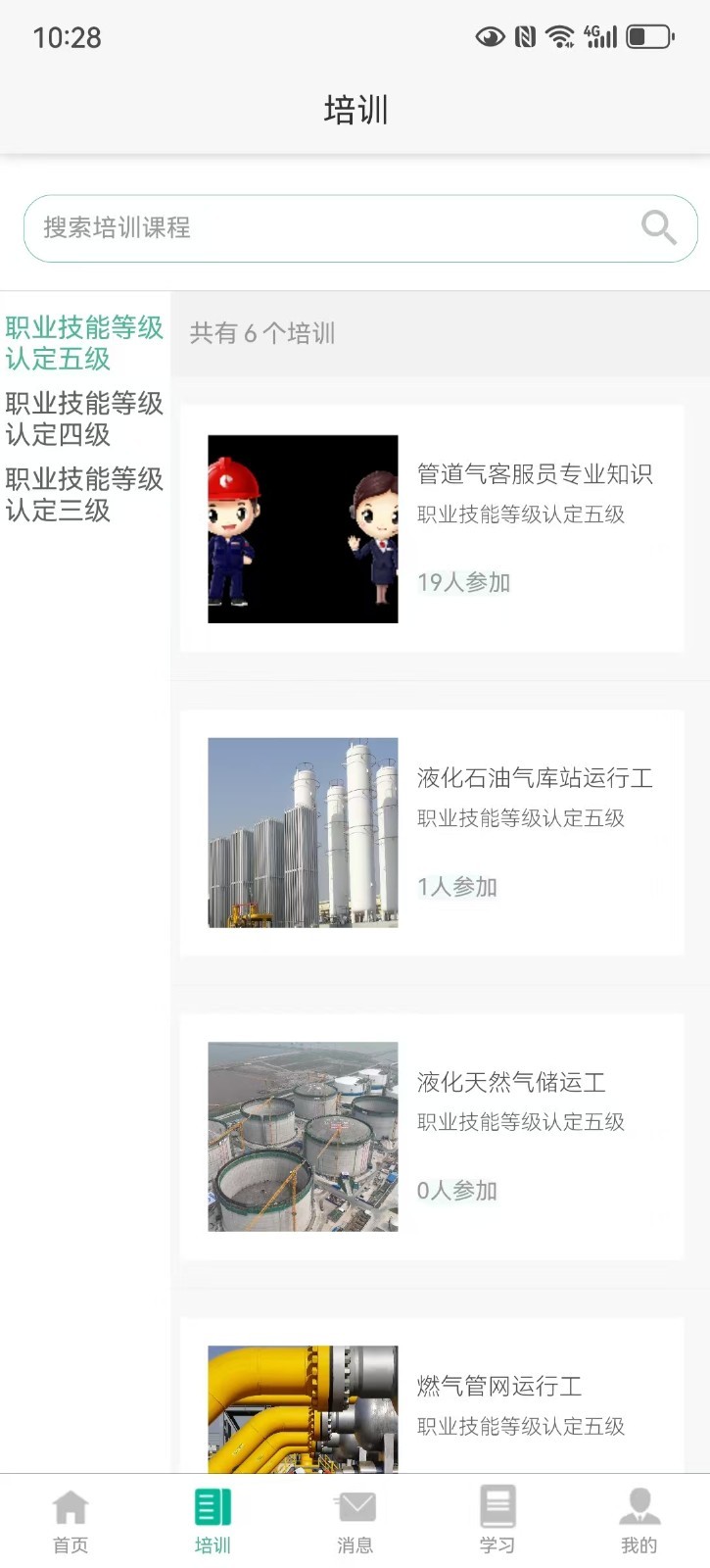This screenshot has height=1568, width=710.
Task: Tap the NFC icon in the status bar
Action: tap(526, 35)
